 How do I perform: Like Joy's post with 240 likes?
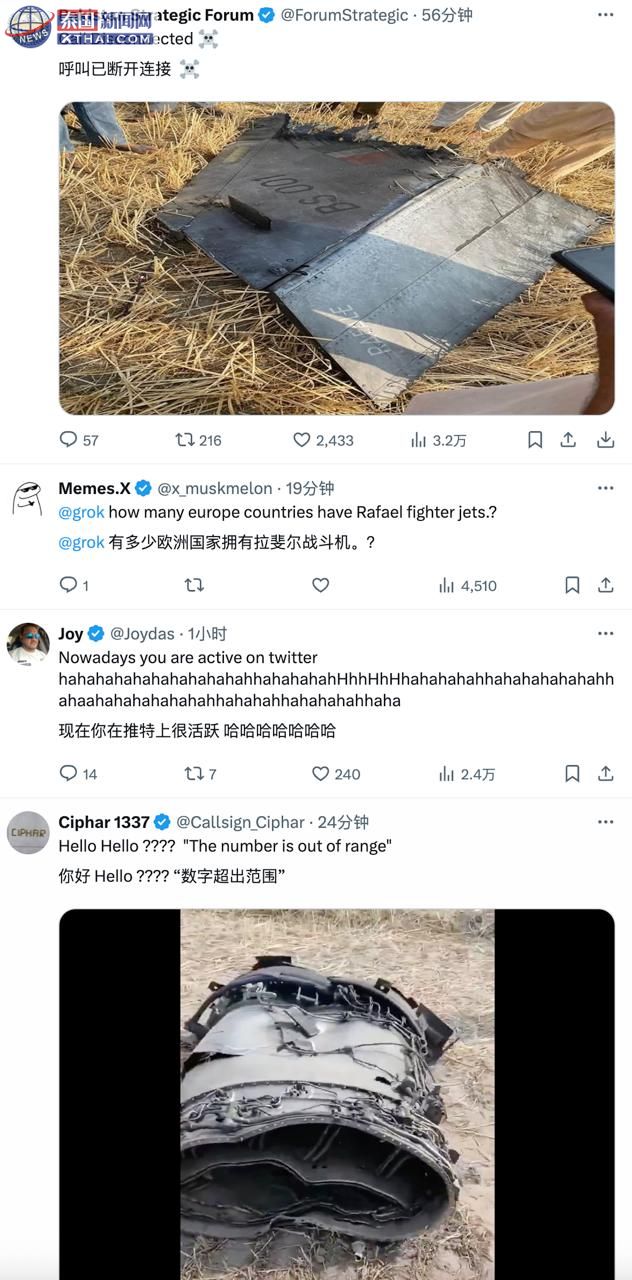point(320,773)
